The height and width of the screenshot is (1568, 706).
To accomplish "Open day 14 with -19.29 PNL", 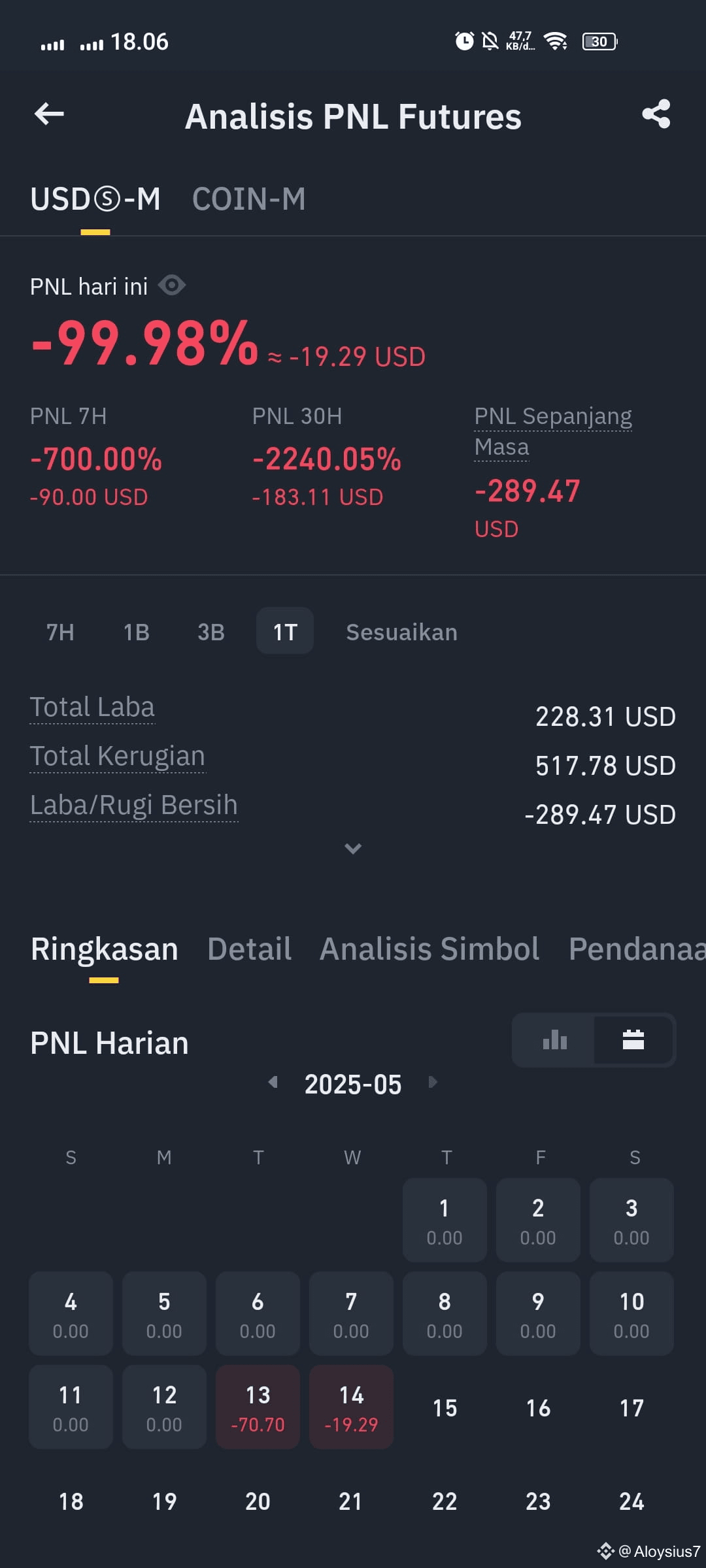I will coord(351,1407).
